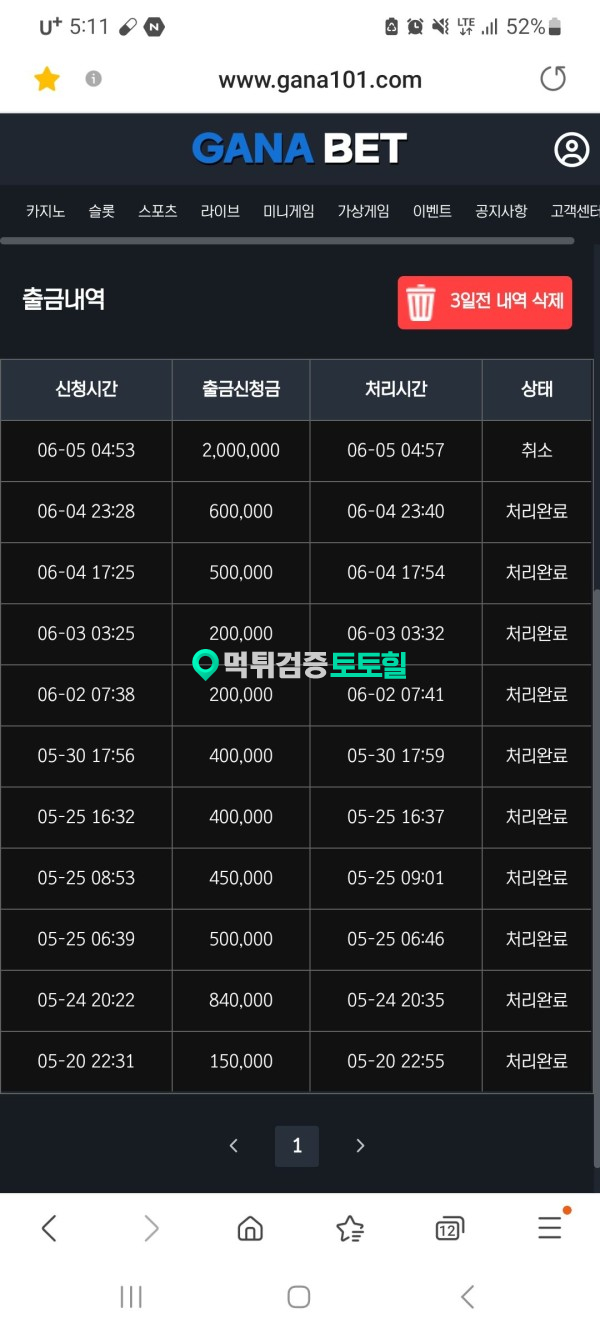Open the browser bookmarks list

click(350, 1228)
